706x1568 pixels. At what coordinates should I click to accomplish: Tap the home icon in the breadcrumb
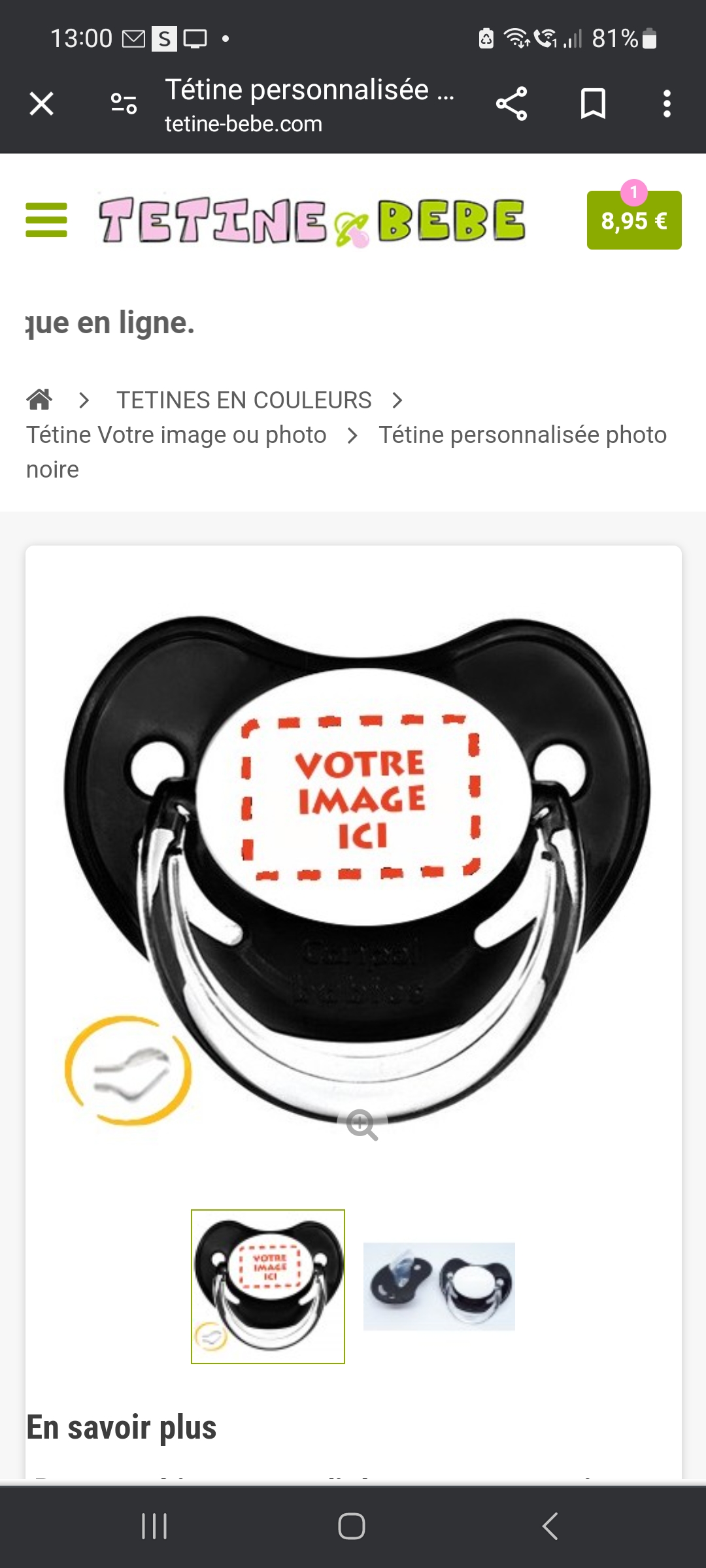39,399
